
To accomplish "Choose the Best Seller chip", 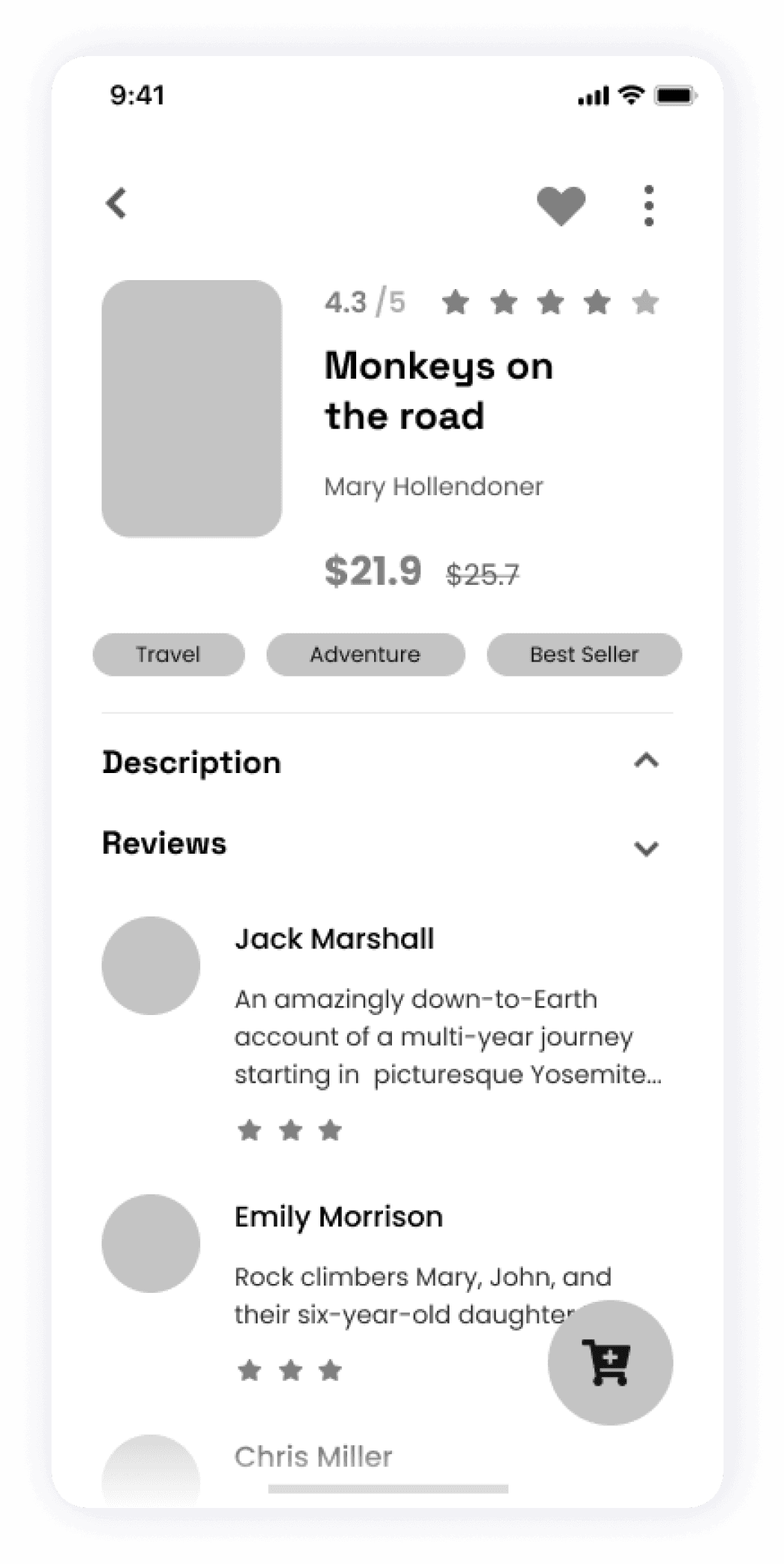I will tap(584, 654).
